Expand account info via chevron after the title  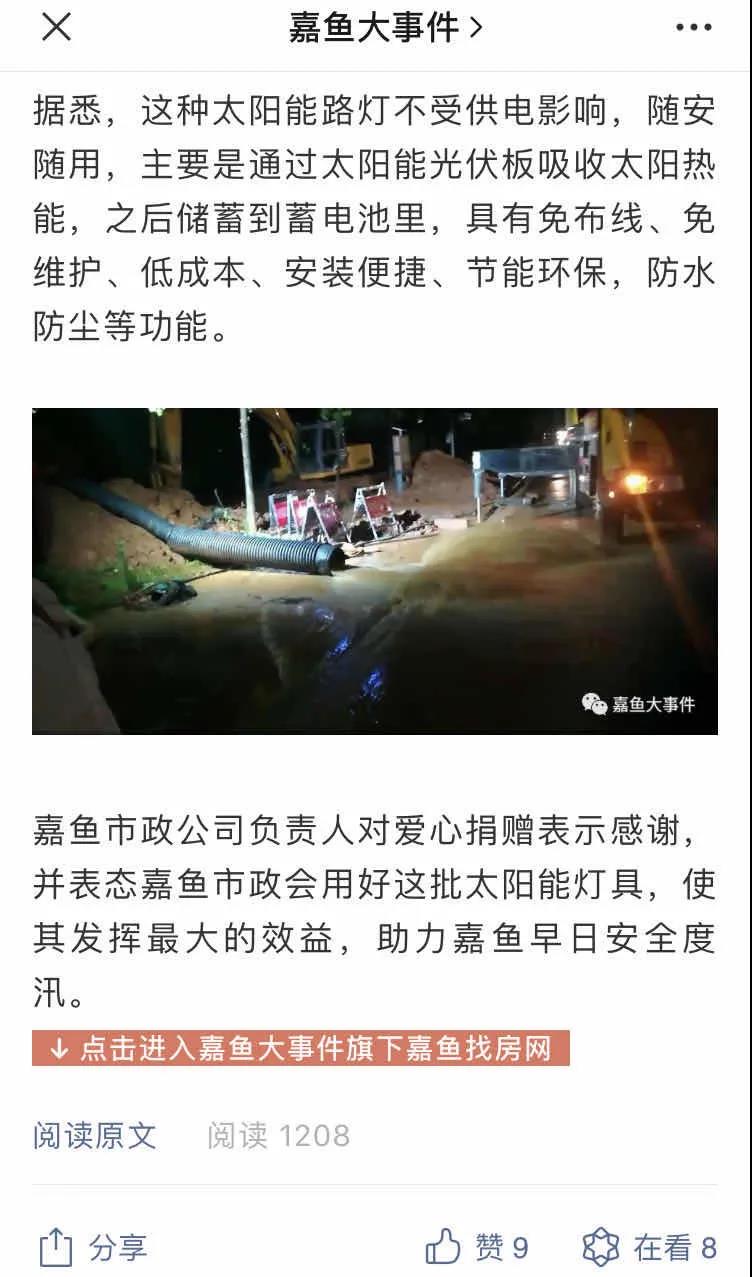click(474, 26)
